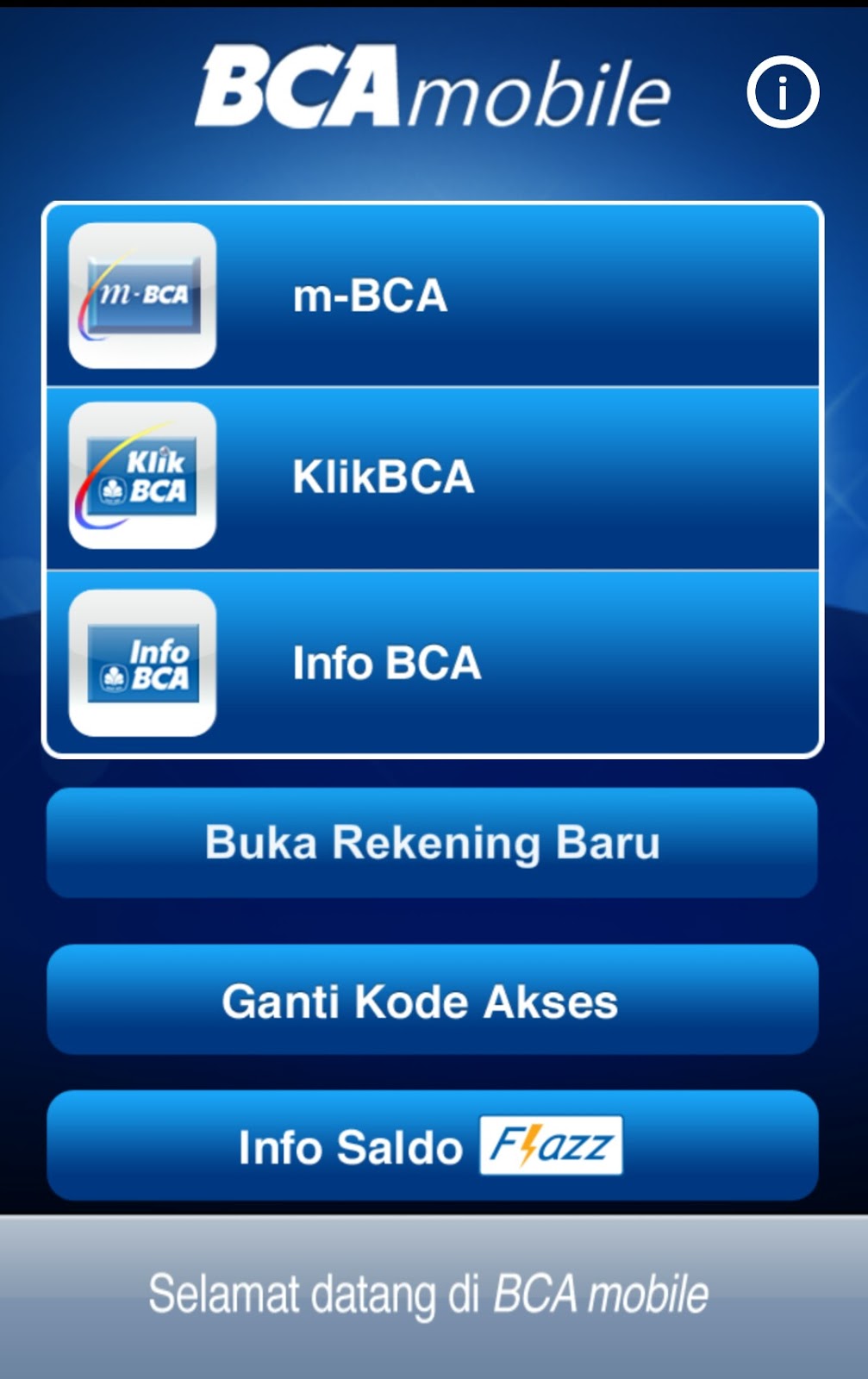This screenshot has width=868, height=1379.
Task: Tap Buka Rekening Baru button
Action: 433,842
